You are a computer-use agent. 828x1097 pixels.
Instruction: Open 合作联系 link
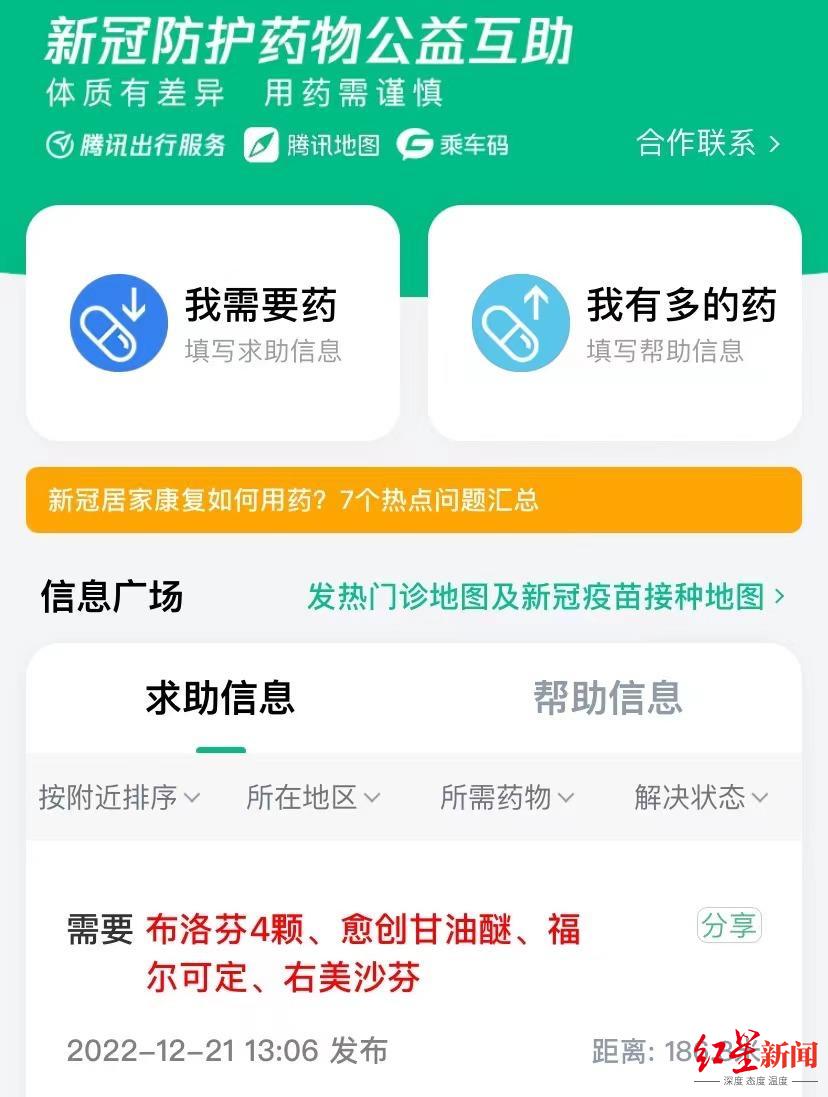click(x=707, y=144)
